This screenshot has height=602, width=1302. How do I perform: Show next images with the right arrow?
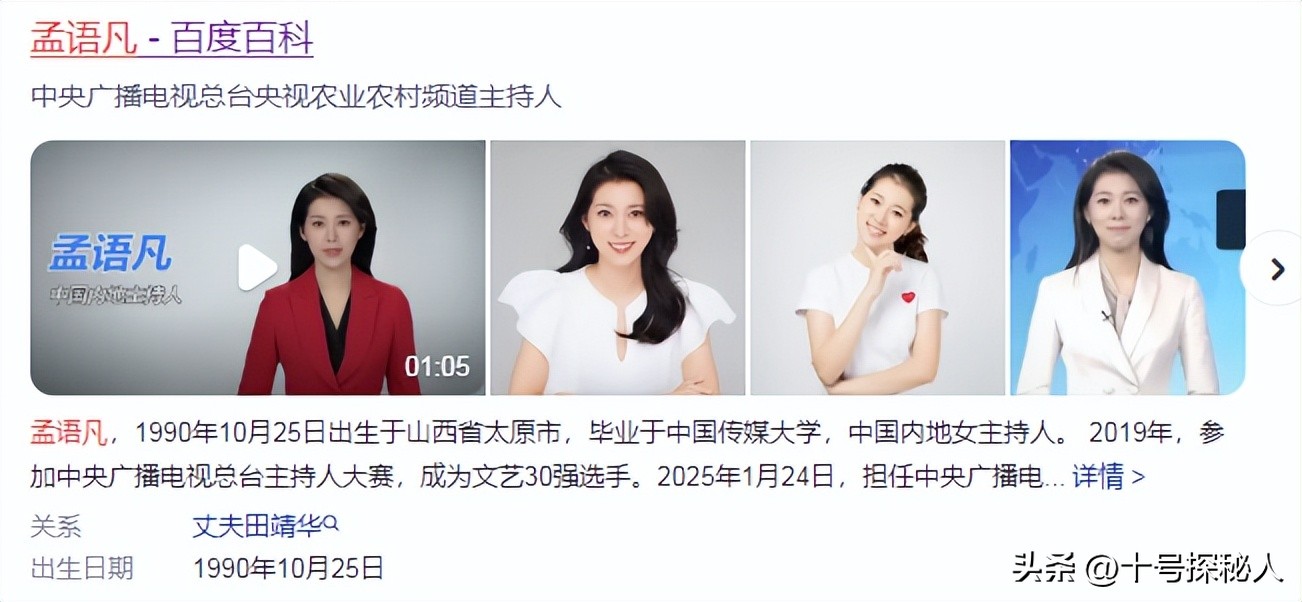click(x=1276, y=269)
